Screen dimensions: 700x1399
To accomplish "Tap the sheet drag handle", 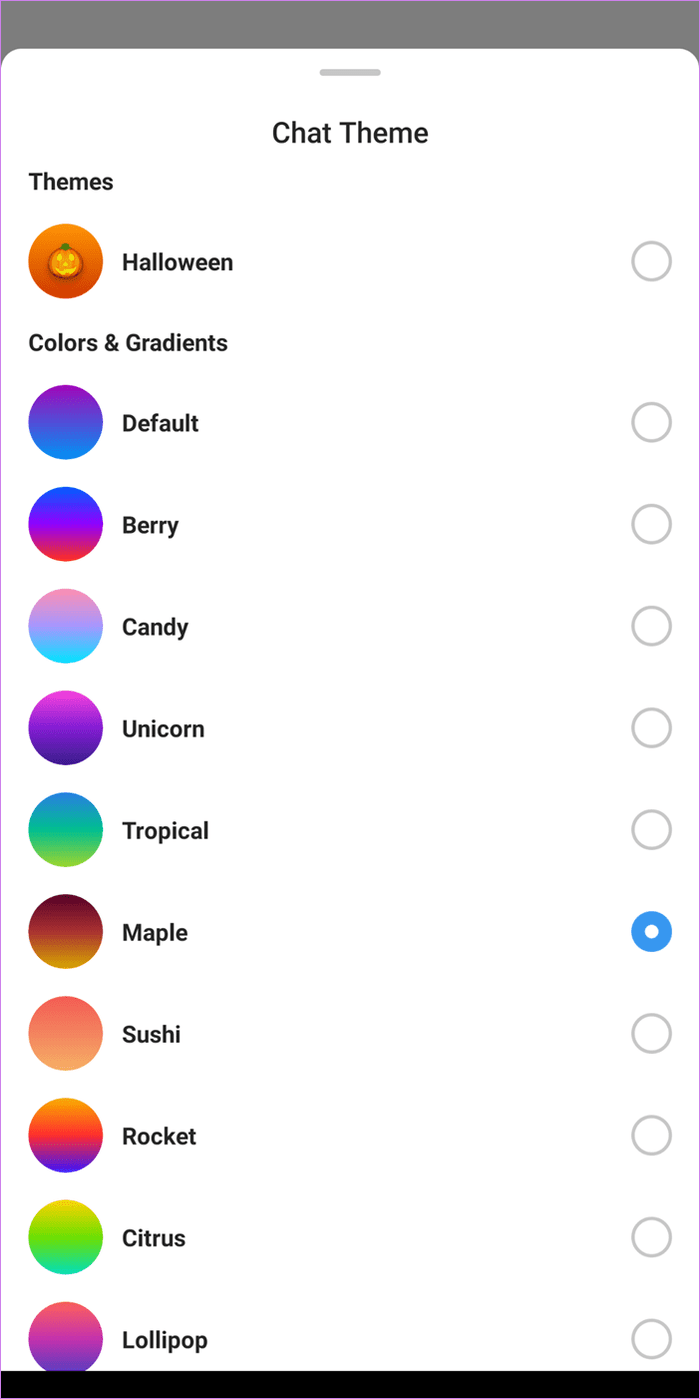I will point(350,73).
